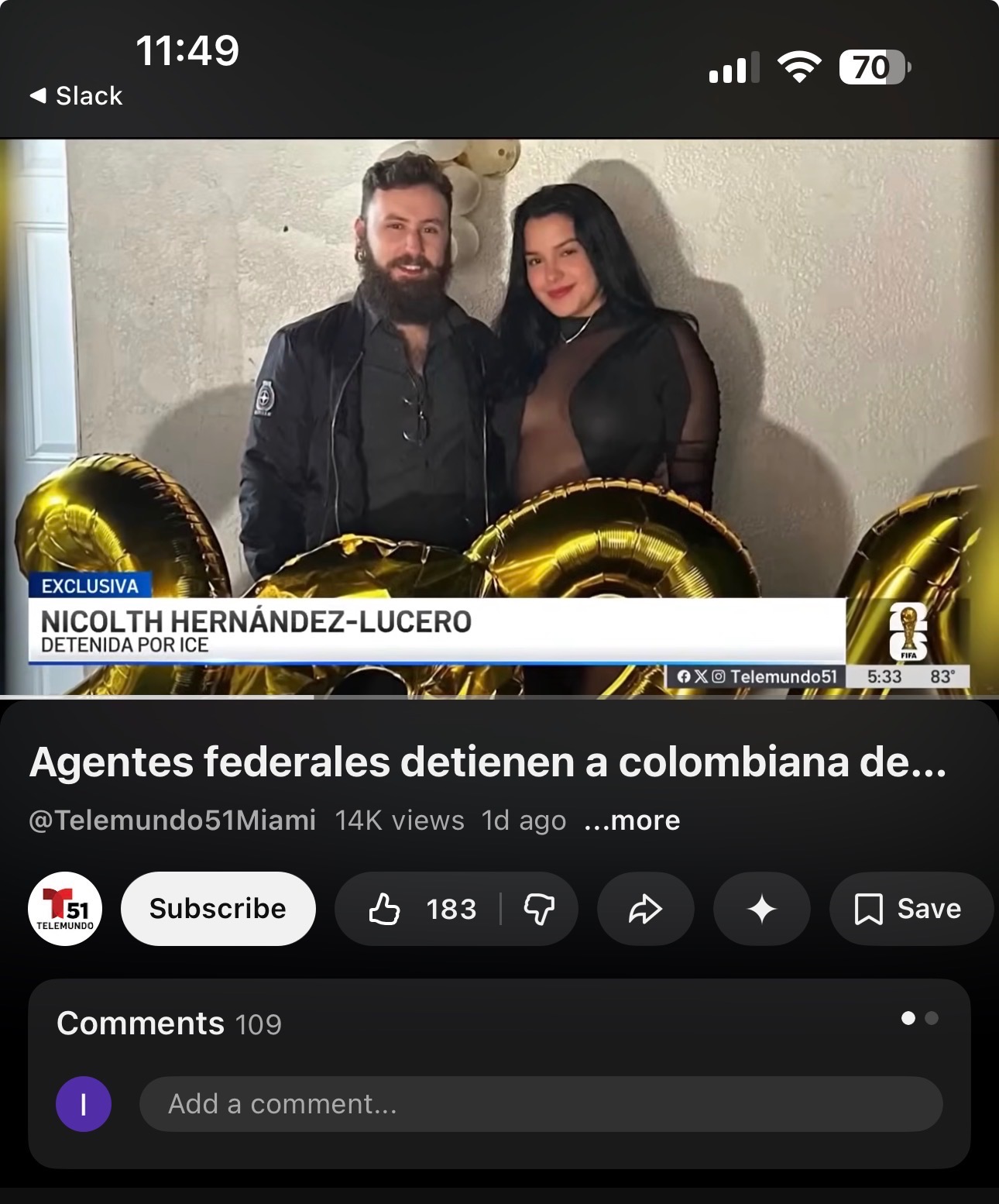
Task: Dislike this video
Action: click(x=540, y=909)
